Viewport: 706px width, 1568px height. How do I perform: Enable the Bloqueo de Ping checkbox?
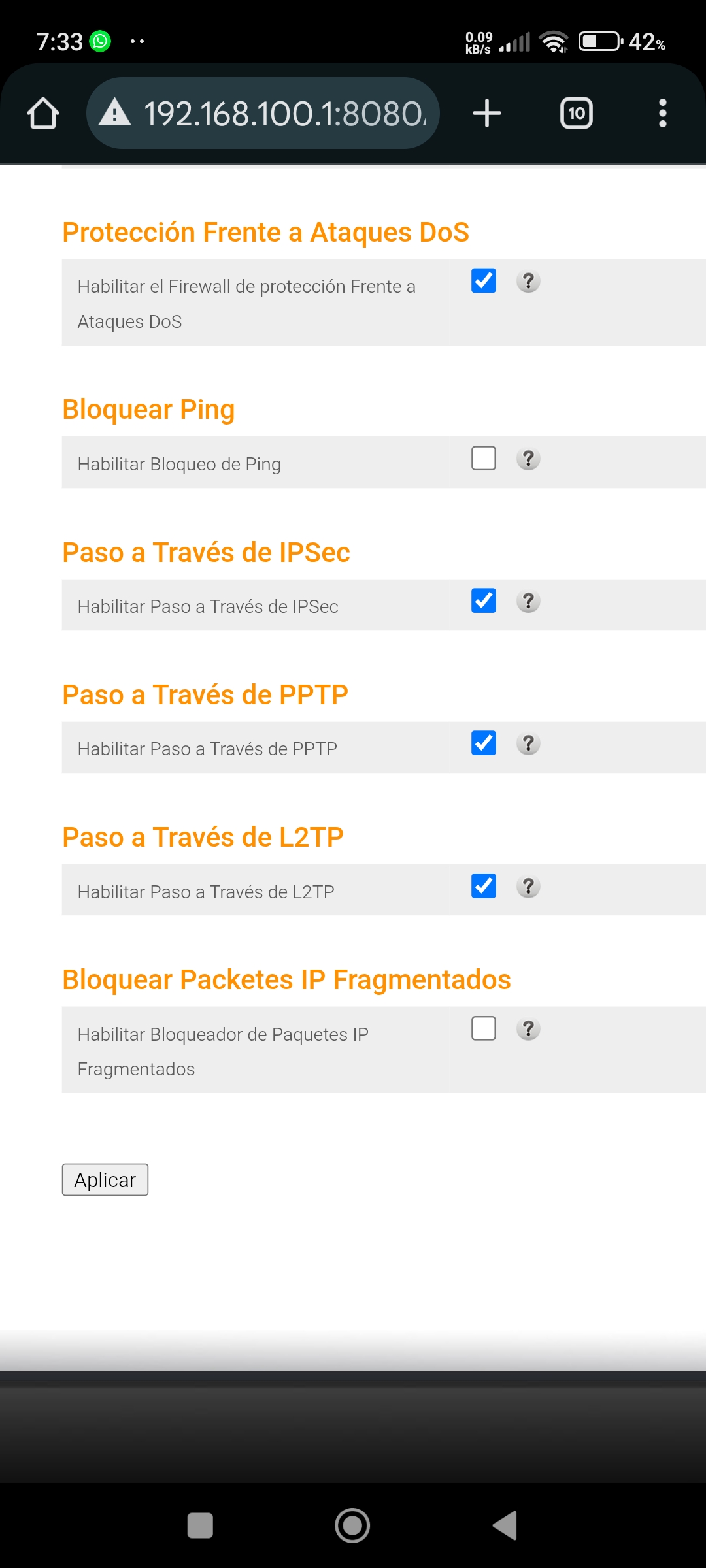484,458
